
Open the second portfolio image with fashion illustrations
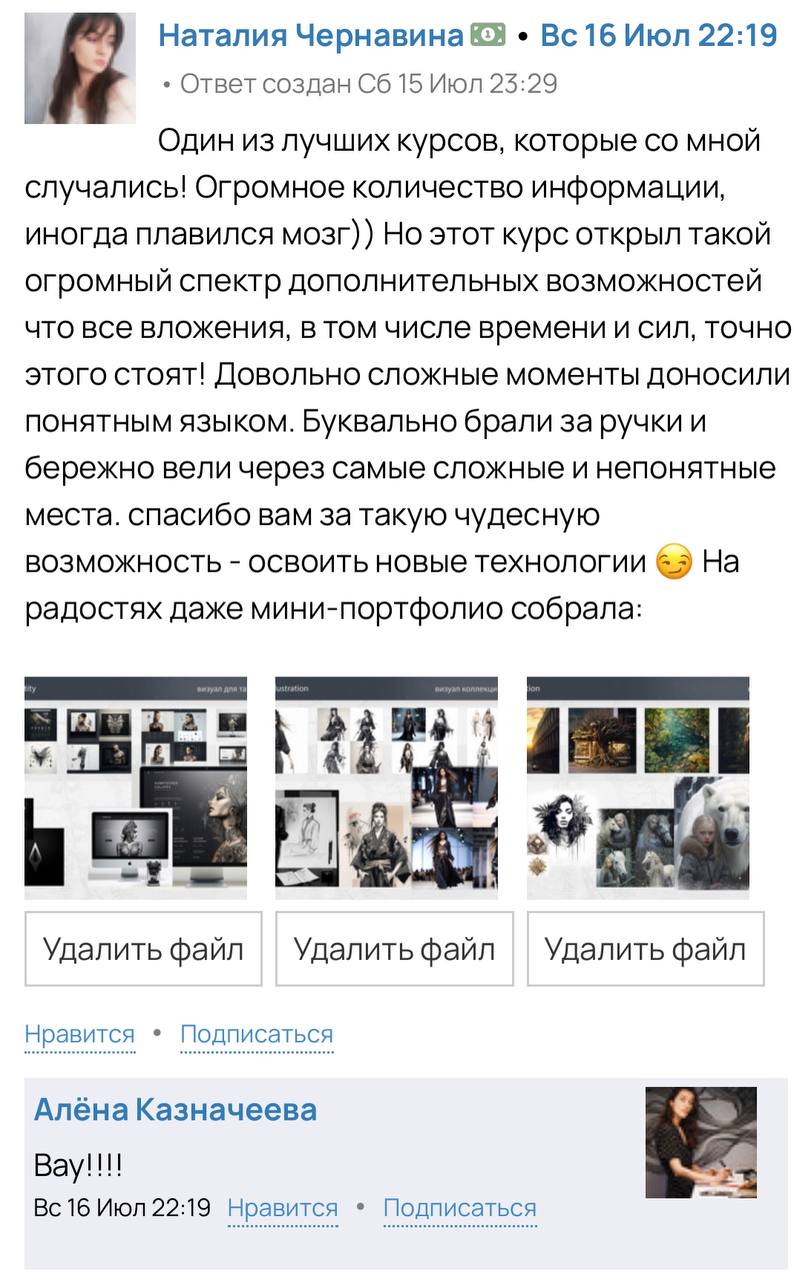click(x=386, y=788)
